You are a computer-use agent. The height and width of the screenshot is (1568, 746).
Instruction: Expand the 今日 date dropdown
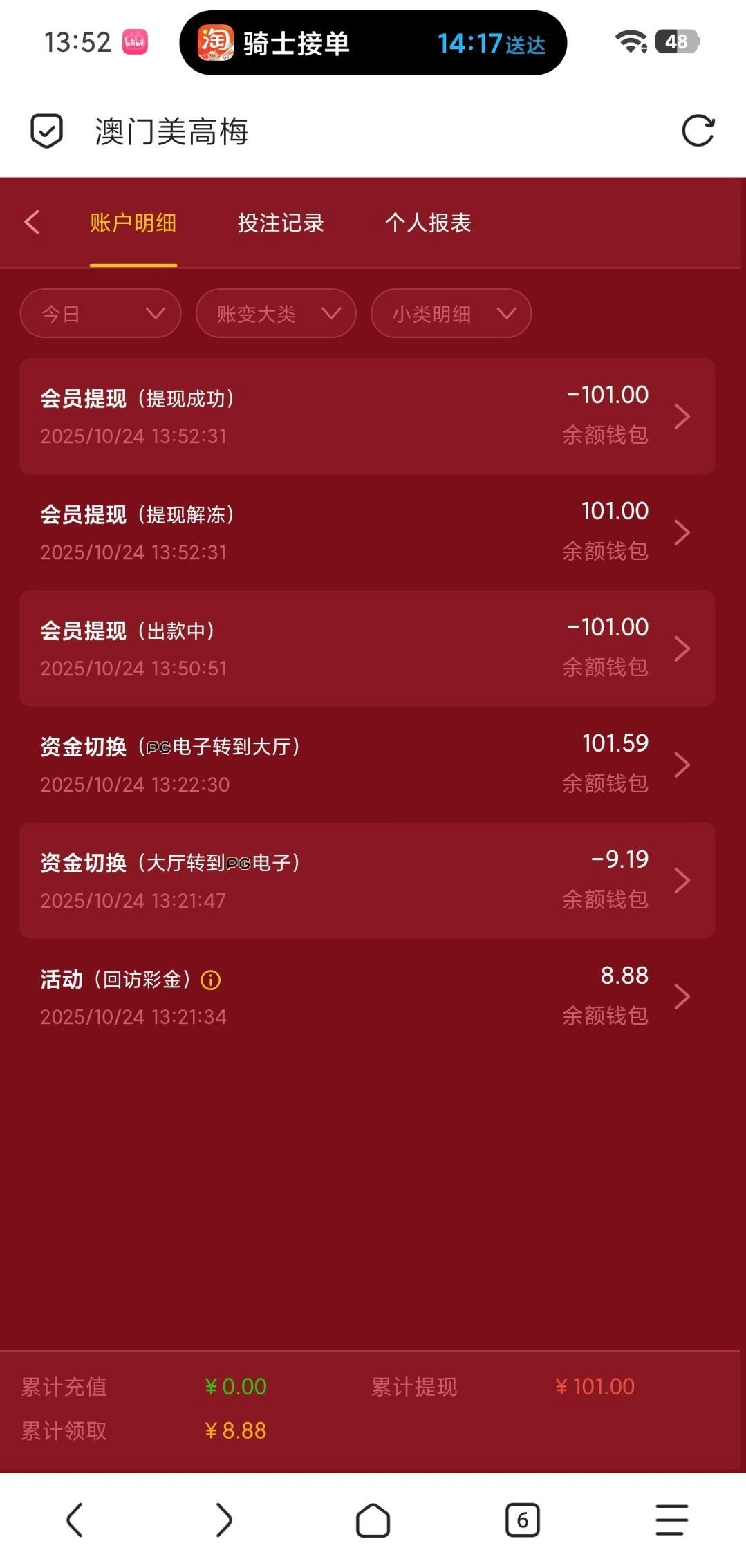(x=101, y=314)
